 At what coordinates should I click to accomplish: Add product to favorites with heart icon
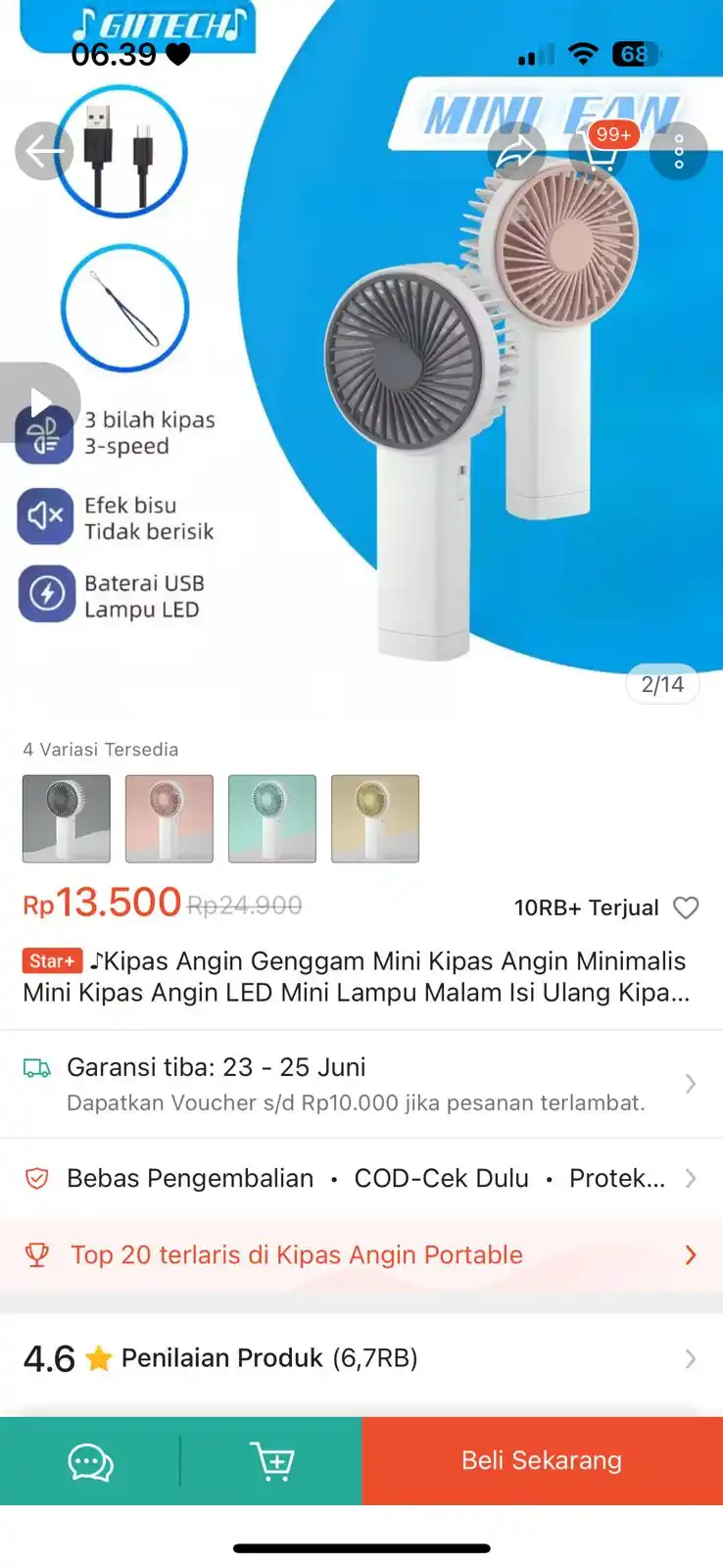pyautogui.click(x=686, y=907)
